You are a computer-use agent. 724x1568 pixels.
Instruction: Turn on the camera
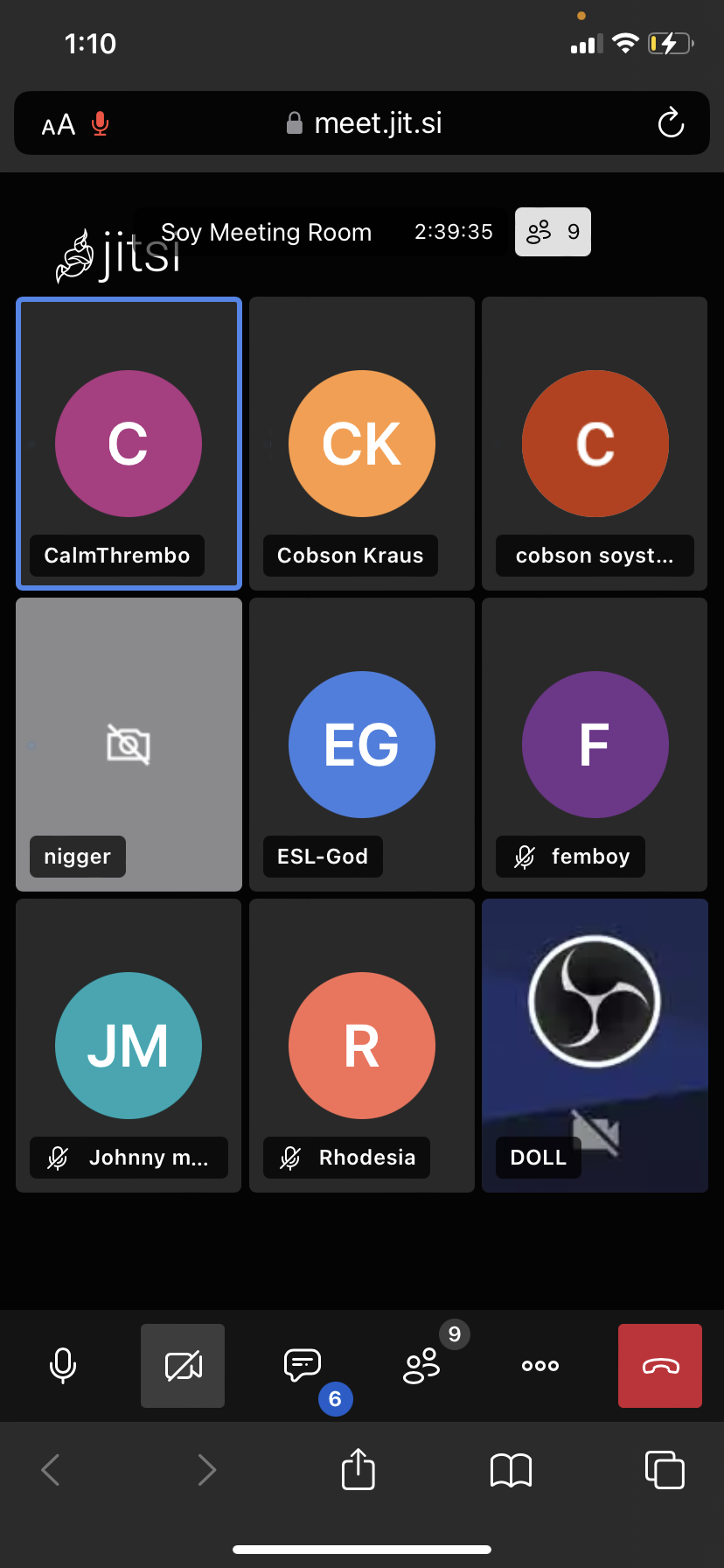pyautogui.click(x=183, y=1365)
